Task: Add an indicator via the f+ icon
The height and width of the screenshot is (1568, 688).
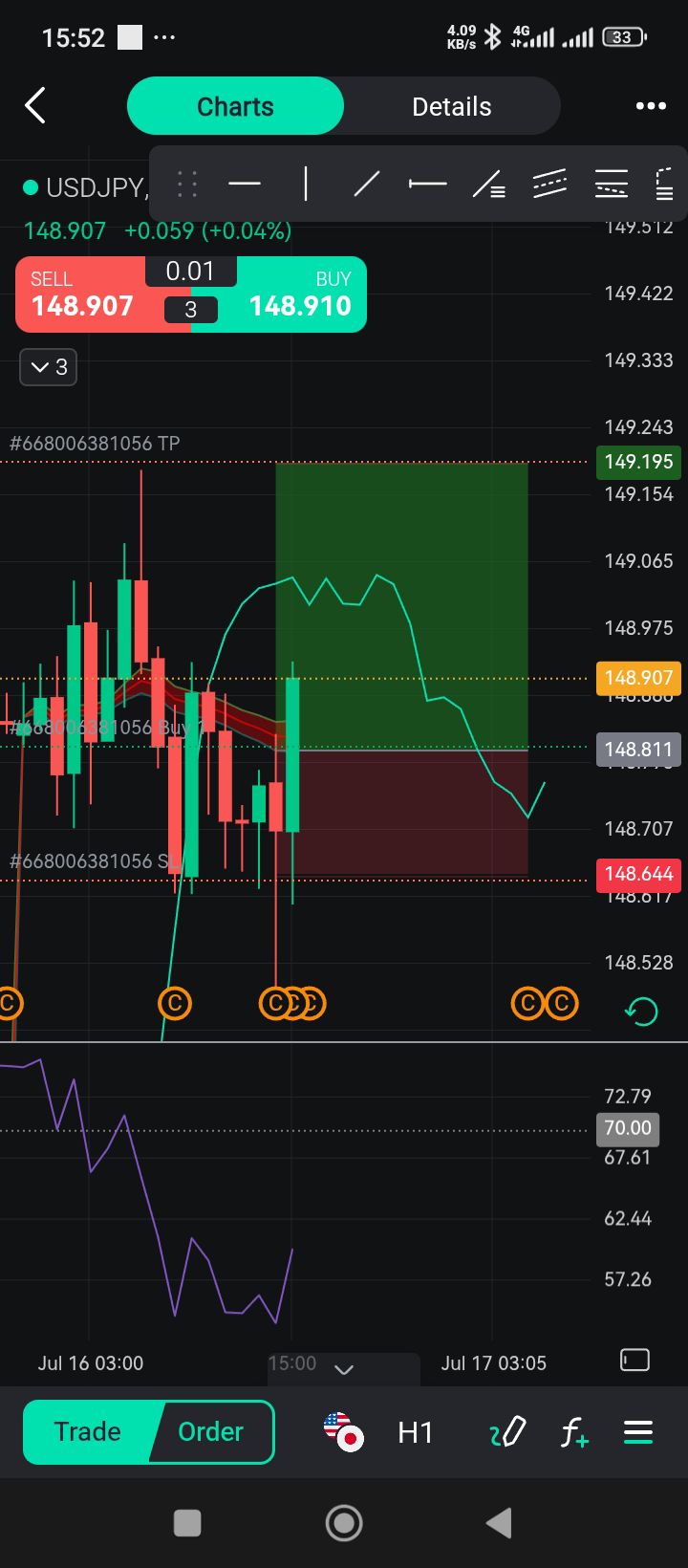Action: point(573,1432)
